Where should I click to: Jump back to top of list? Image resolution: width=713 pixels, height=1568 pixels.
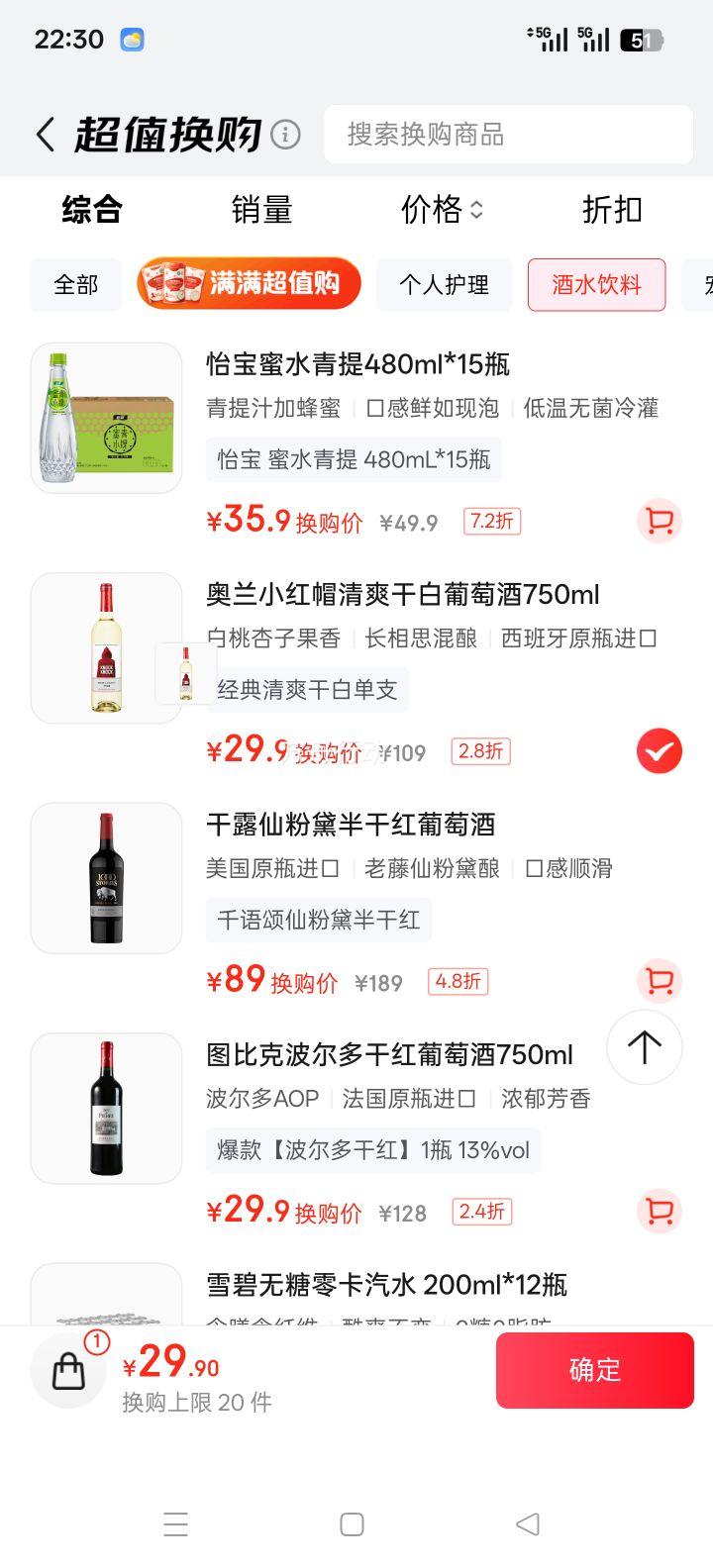tap(645, 1047)
